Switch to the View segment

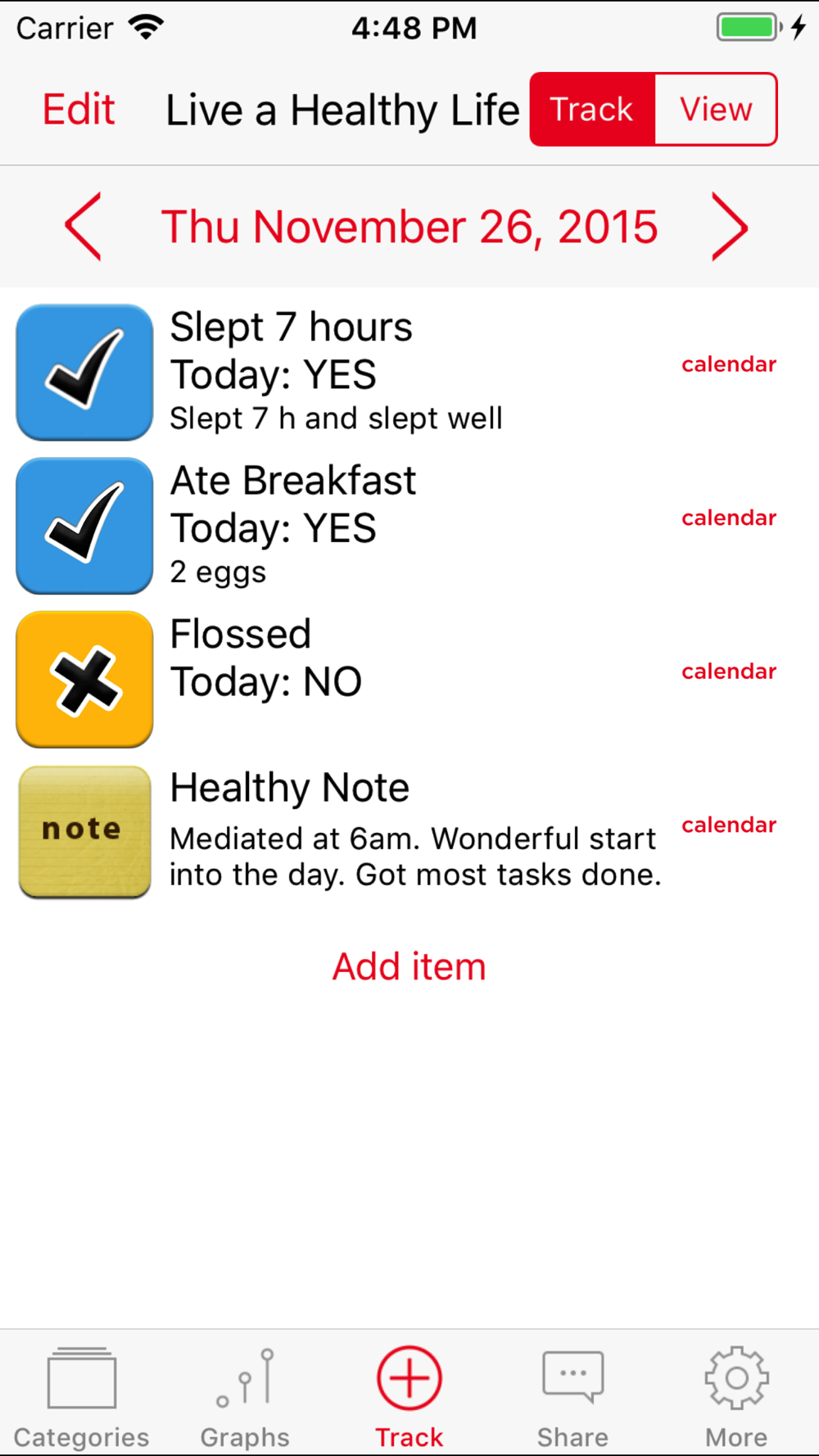[716, 110]
